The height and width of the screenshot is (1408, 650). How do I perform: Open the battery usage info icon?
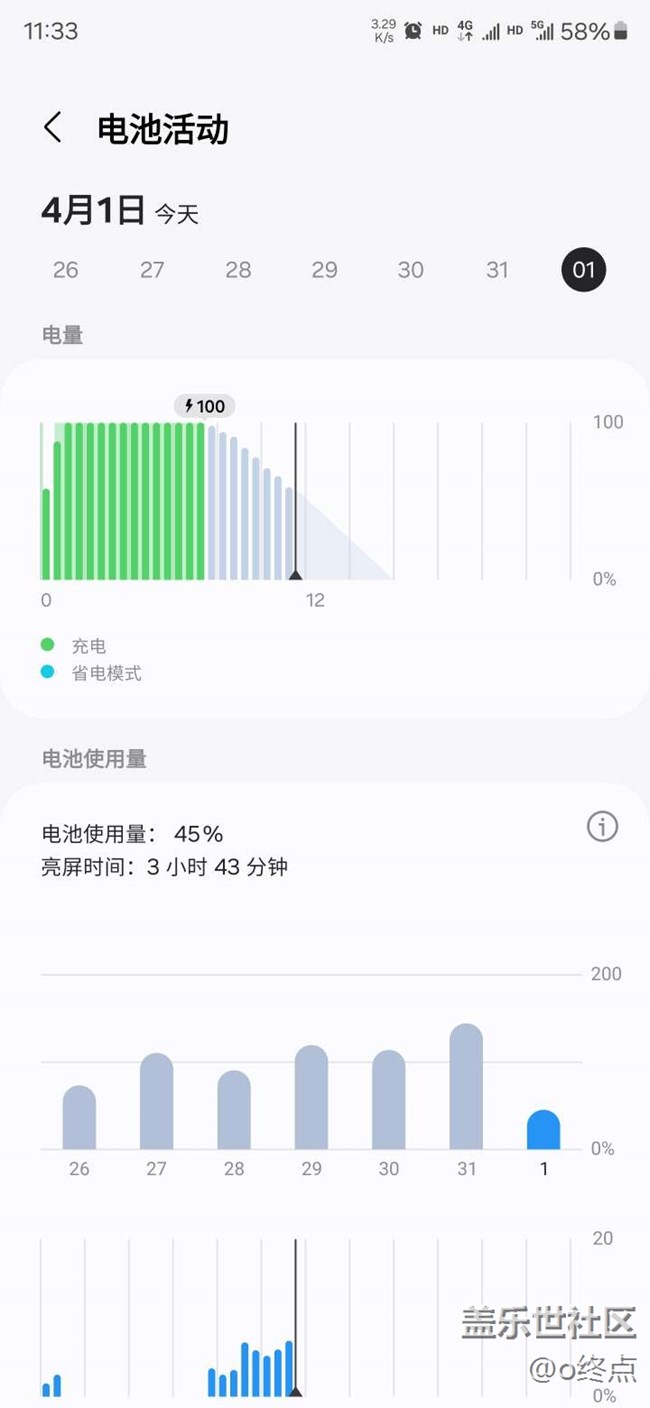pyautogui.click(x=602, y=827)
